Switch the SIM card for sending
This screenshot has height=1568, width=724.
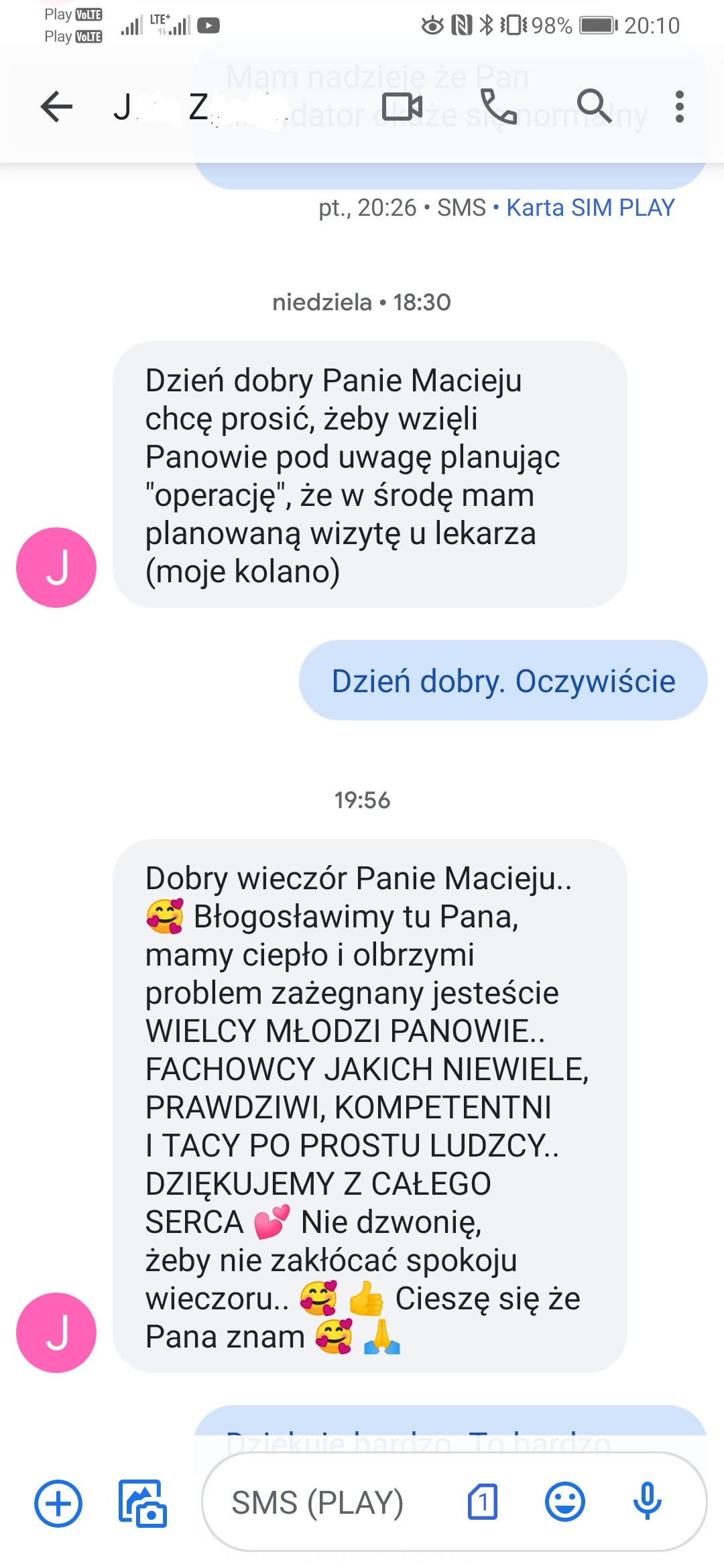(x=483, y=1502)
